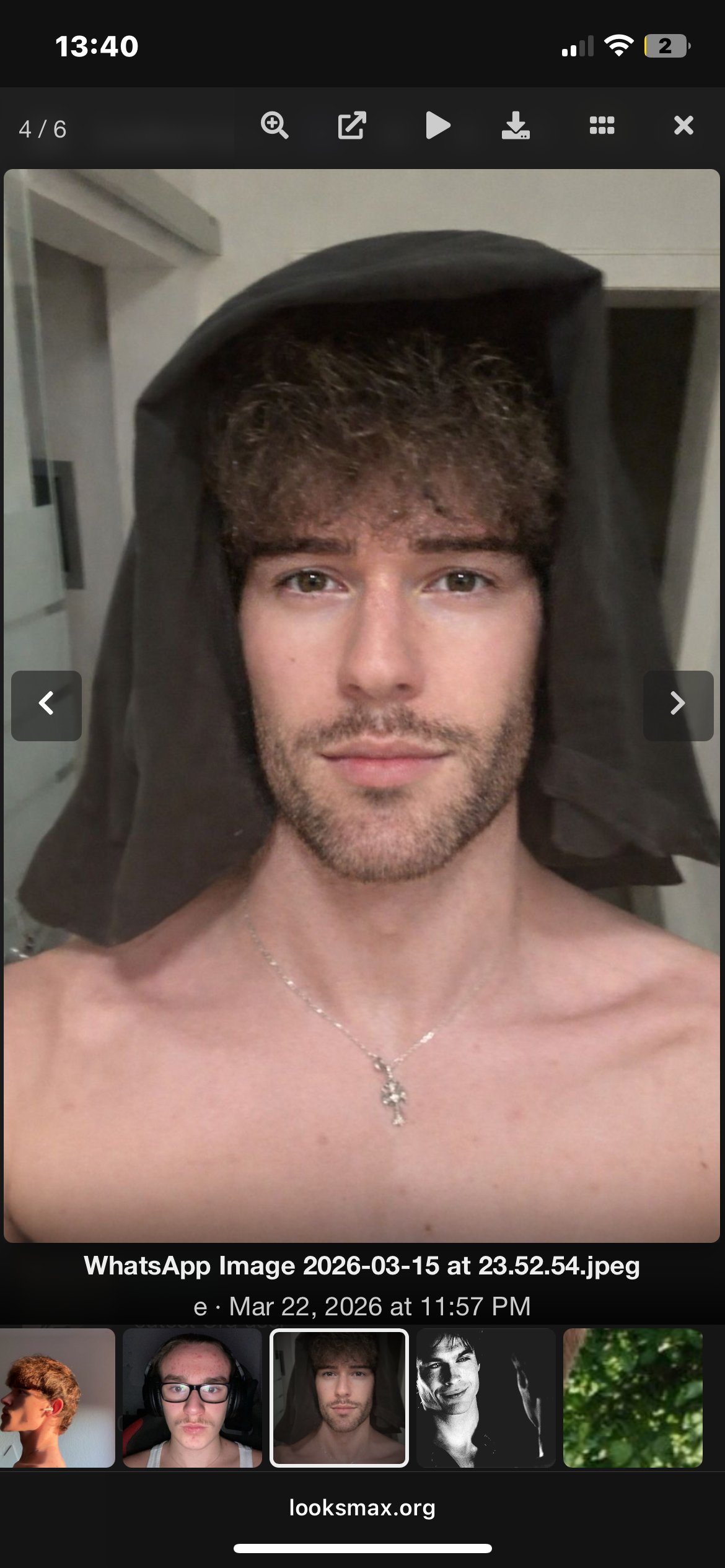
Task: Download the current image
Action: pyautogui.click(x=516, y=126)
